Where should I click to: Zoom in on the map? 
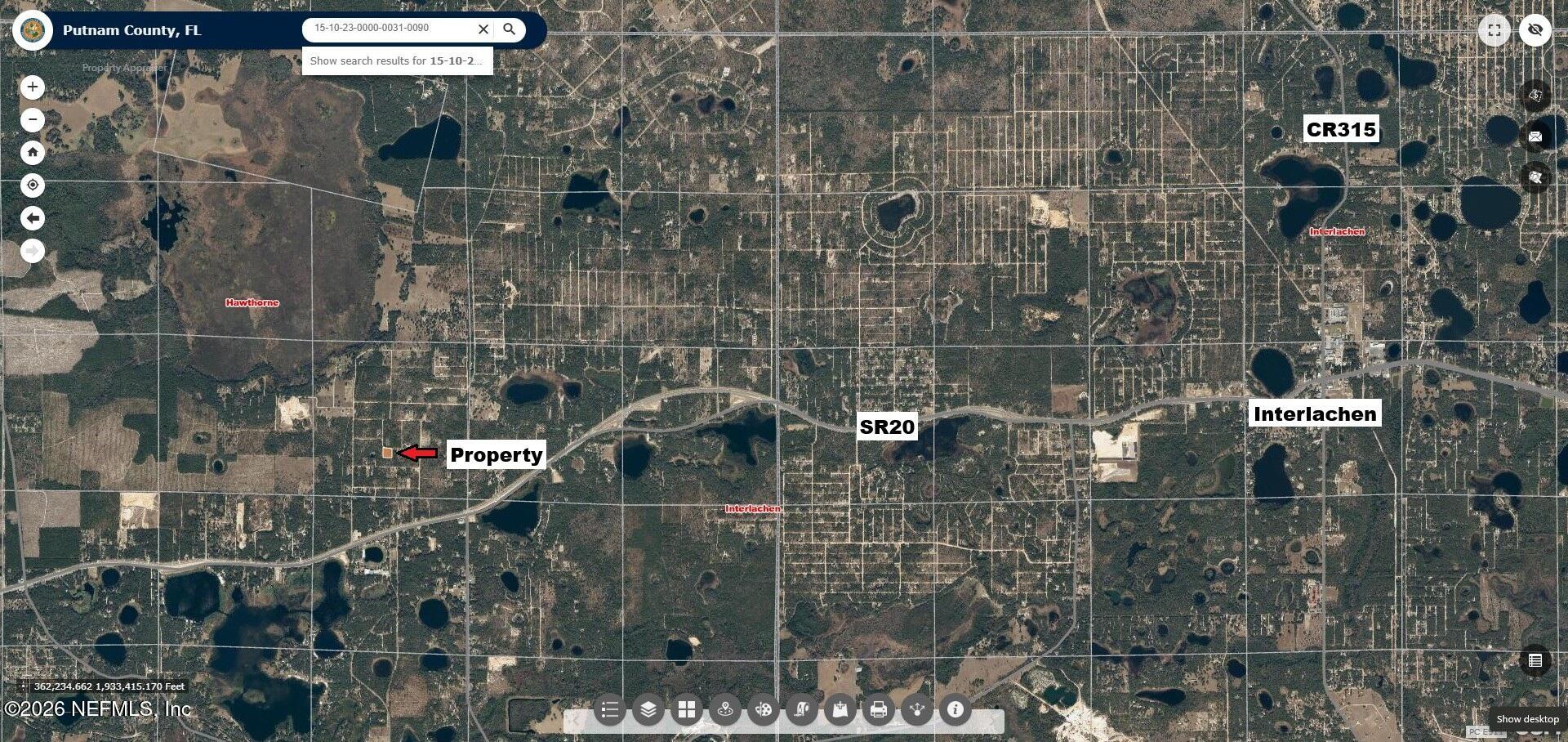pyautogui.click(x=33, y=87)
